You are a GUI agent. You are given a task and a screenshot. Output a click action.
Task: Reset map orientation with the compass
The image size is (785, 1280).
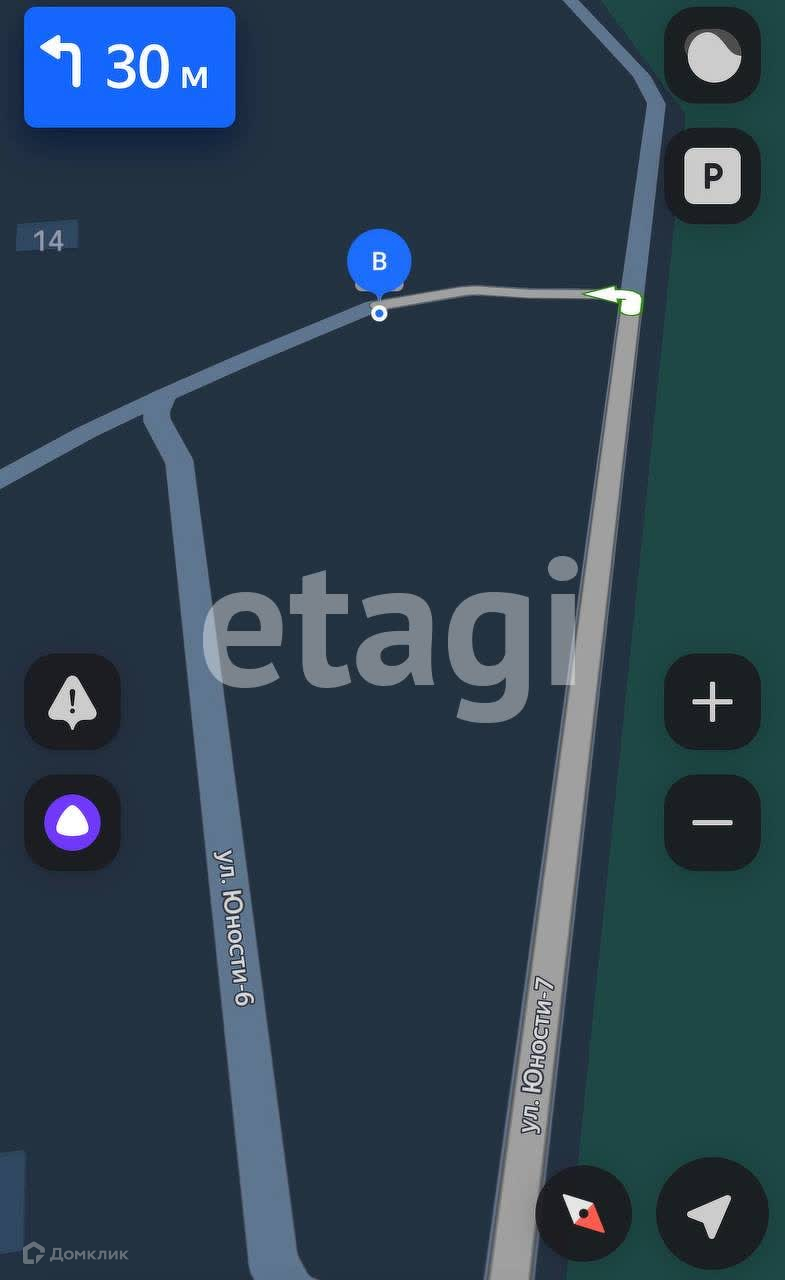click(583, 1213)
